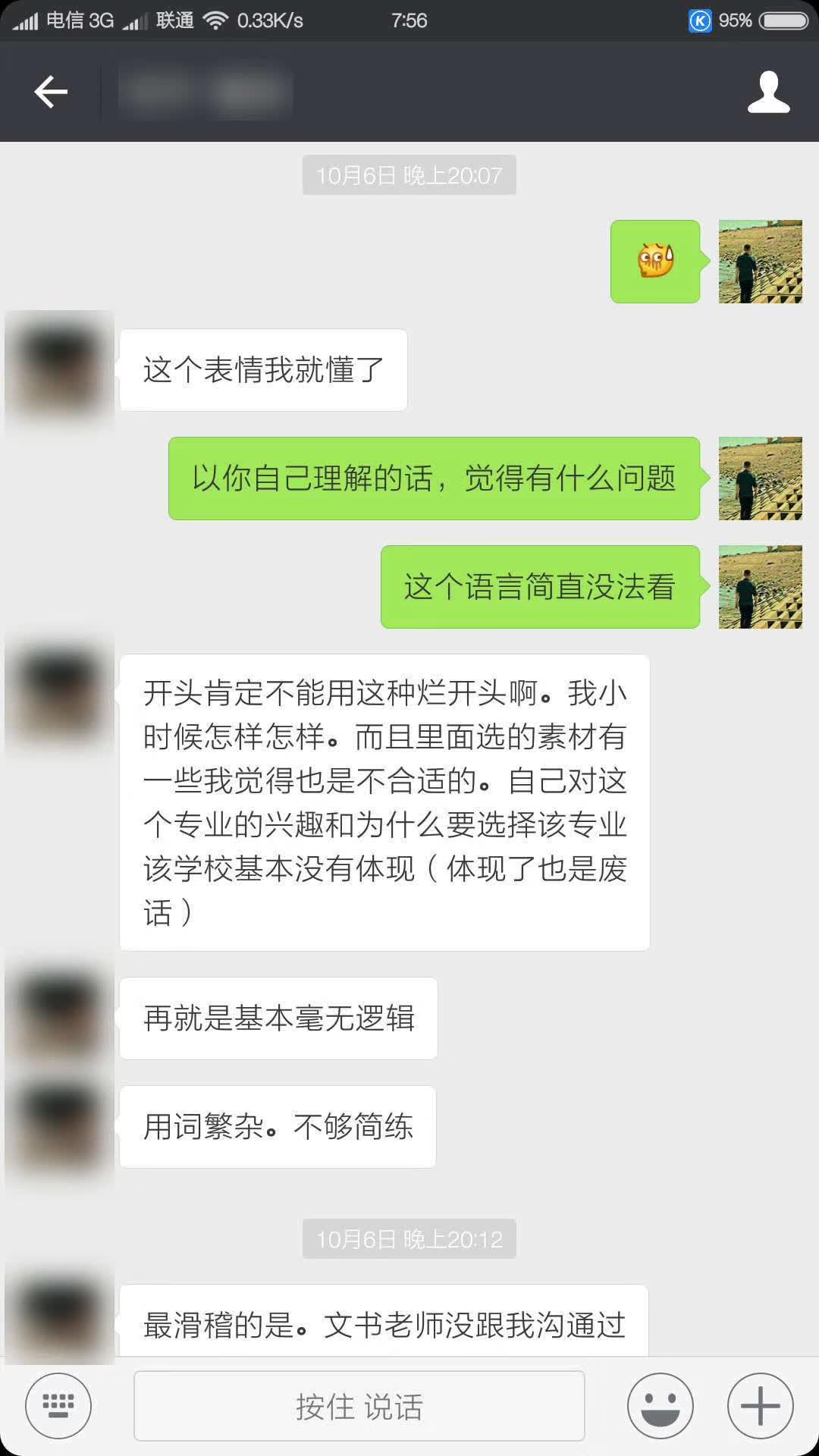The height and width of the screenshot is (1456, 819).
Task: Go back using the arrow icon
Action: [x=51, y=92]
